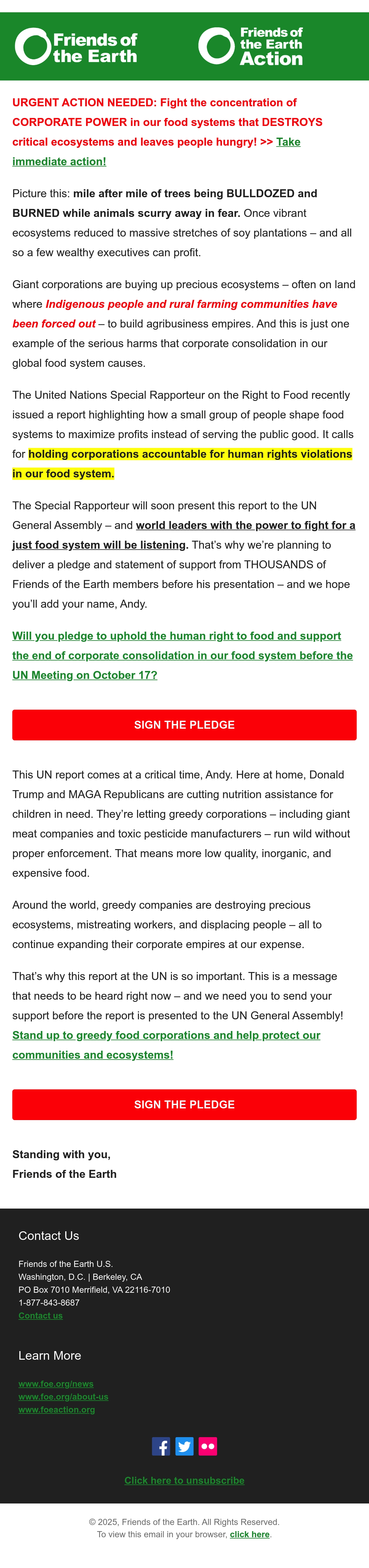Tap SIGN THE PLEDGE button above the sign-off

point(184,1104)
